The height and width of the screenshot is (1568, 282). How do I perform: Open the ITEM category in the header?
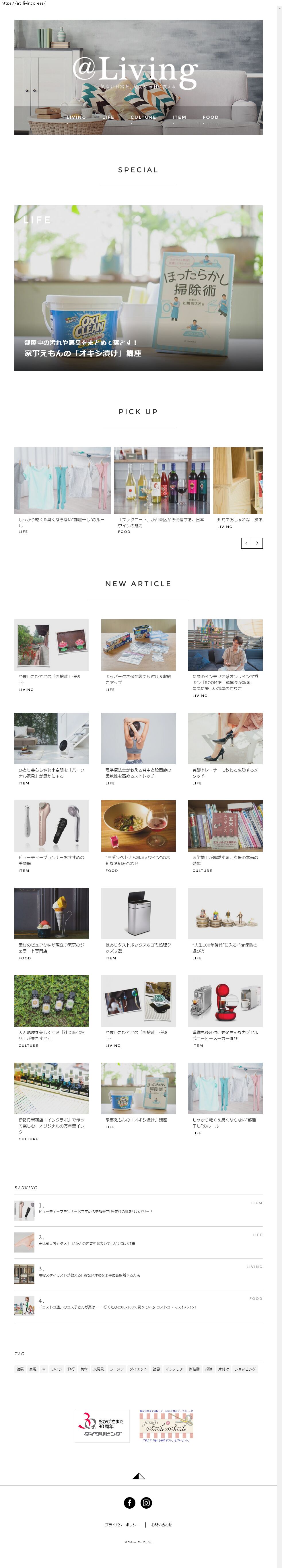point(179,117)
